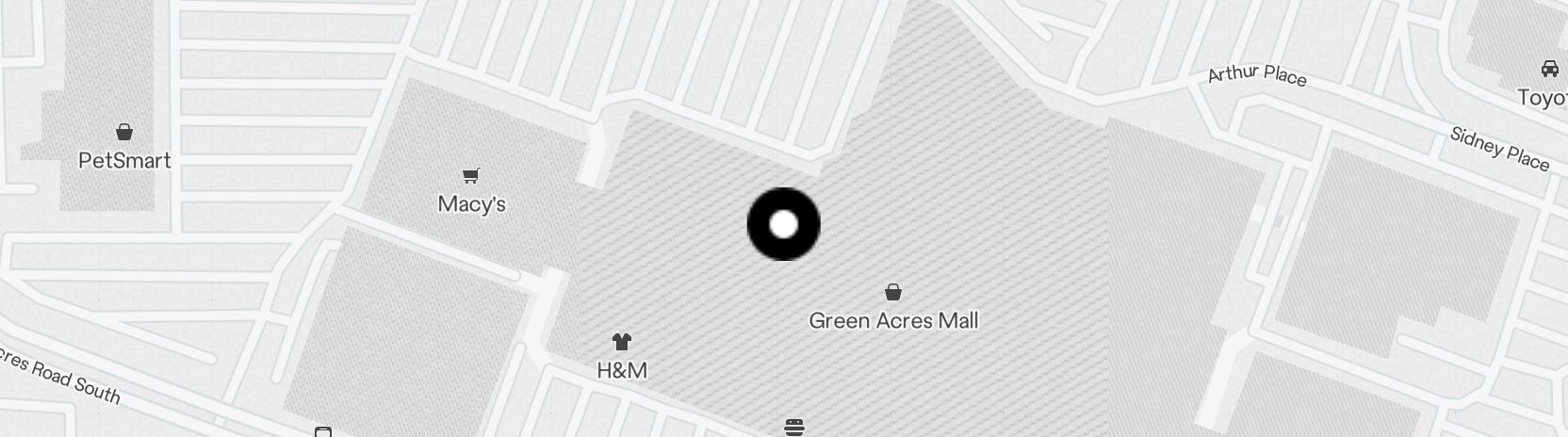
Task: Tap the Green Acres Mall marker
Action: [x=892, y=293]
